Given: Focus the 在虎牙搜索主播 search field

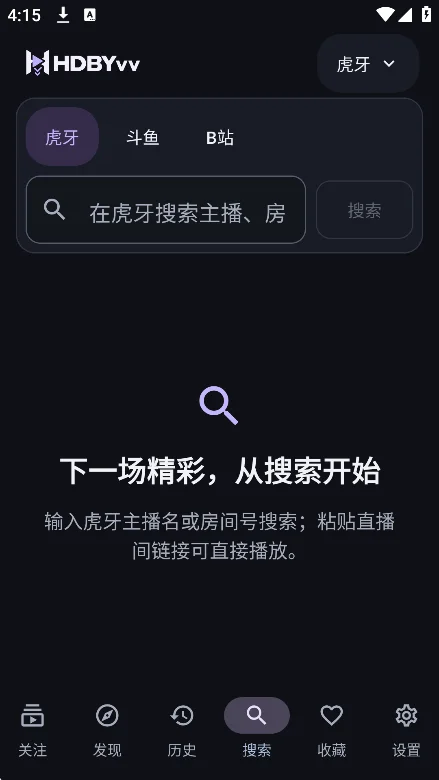Looking at the screenshot, I should coord(166,210).
